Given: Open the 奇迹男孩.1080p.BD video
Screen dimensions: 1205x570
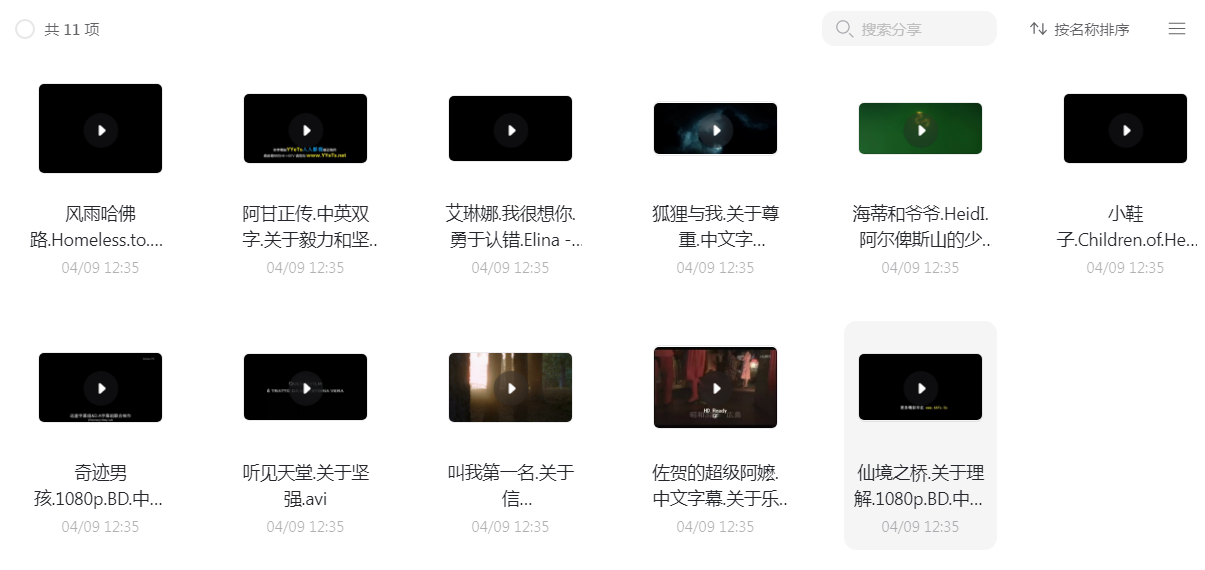Looking at the screenshot, I should (100, 388).
